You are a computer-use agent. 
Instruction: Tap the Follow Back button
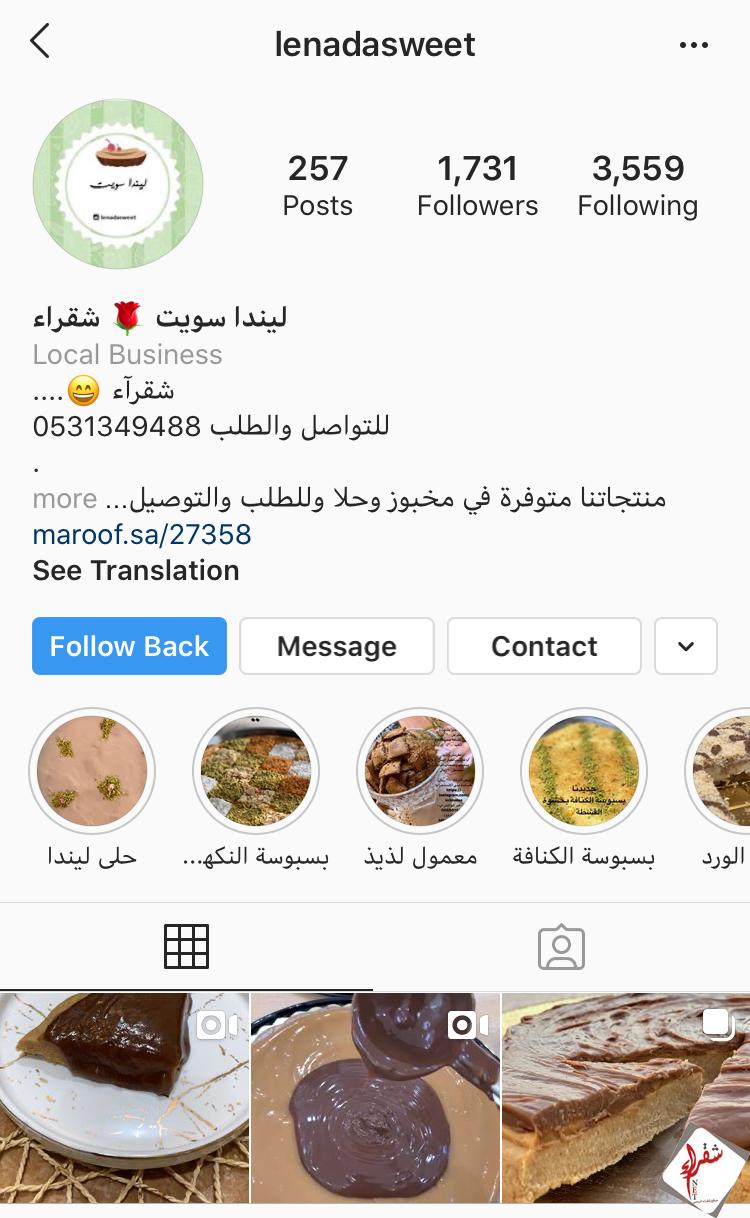pos(129,646)
